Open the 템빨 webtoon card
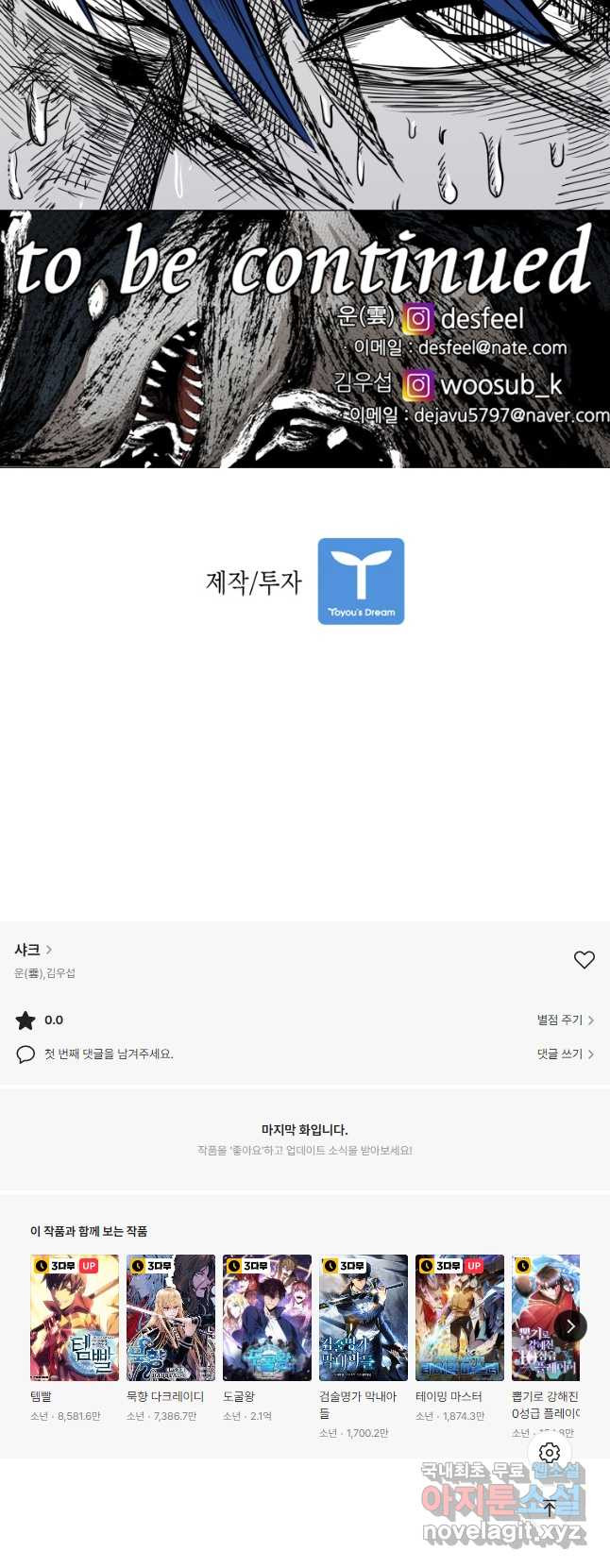Image resolution: width=610 pixels, height=1568 pixels. (x=75, y=1318)
